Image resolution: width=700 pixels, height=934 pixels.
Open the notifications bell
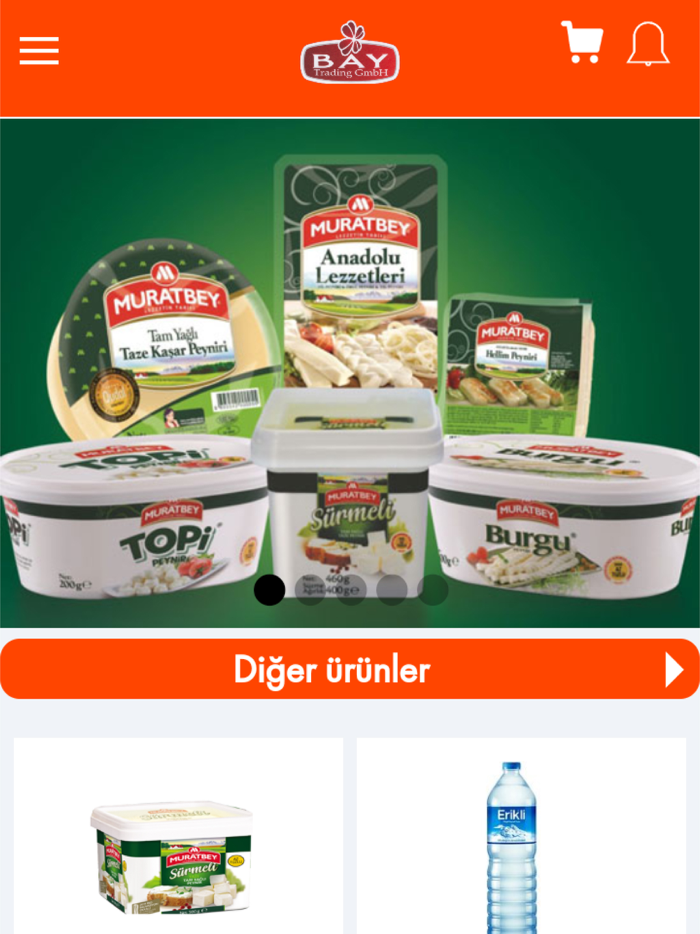[648, 44]
